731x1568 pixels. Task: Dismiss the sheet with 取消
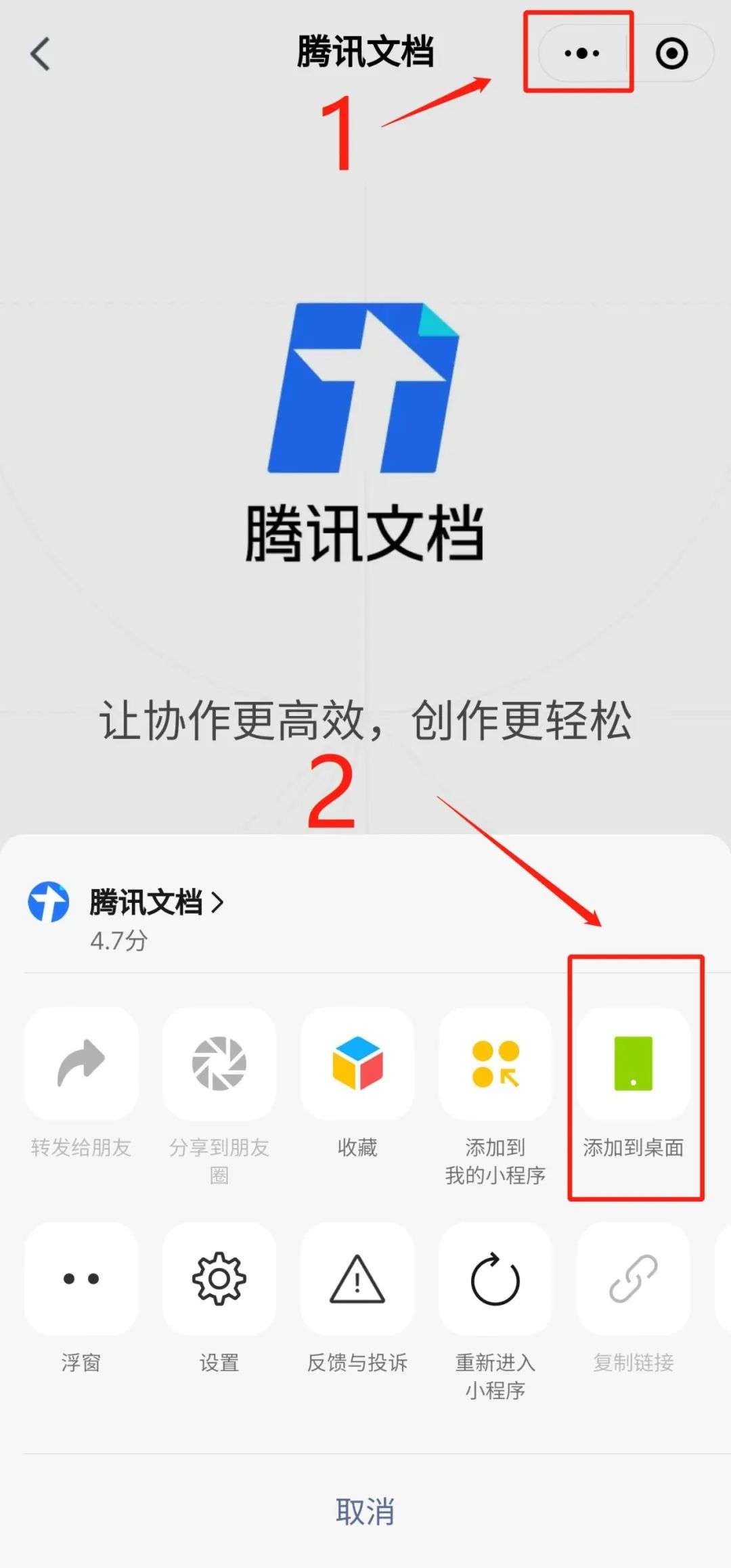[365, 1511]
